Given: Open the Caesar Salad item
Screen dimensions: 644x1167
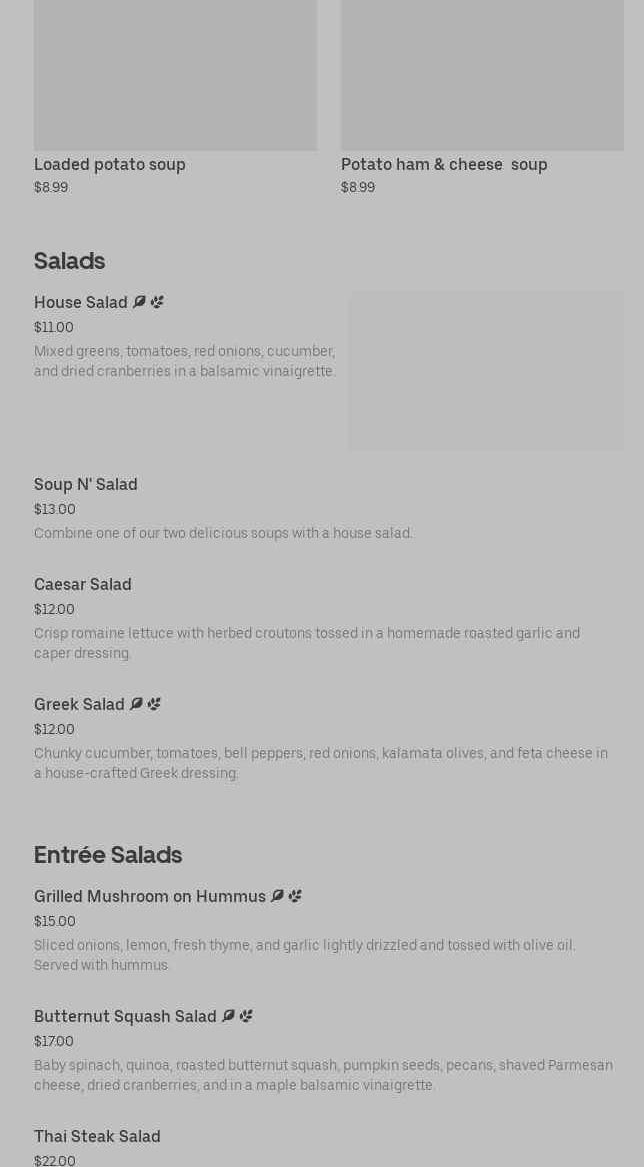Looking at the screenshot, I should (x=83, y=584).
